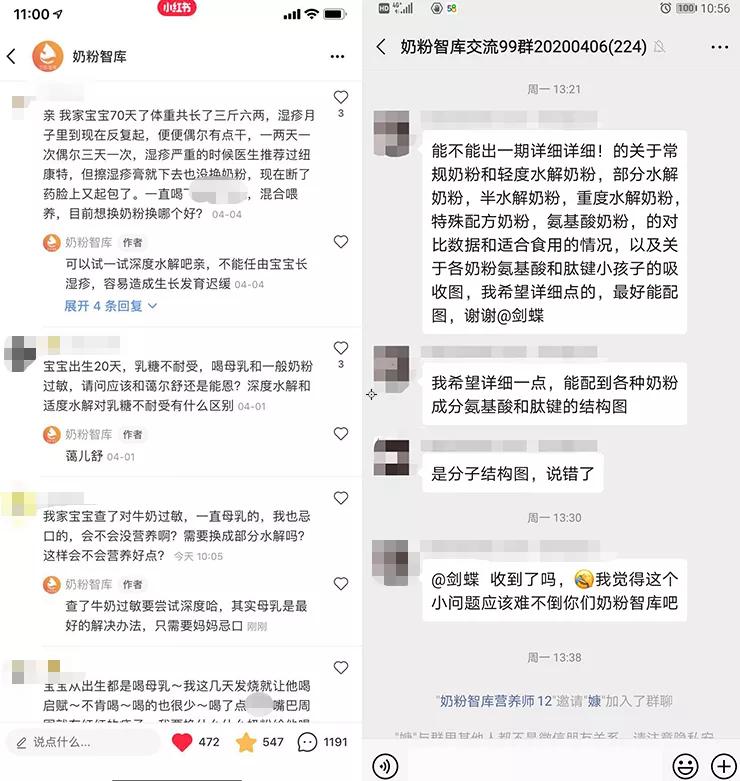Tap the chevron beside 展开 4 条回复
The image size is (740, 781).
(152, 306)
